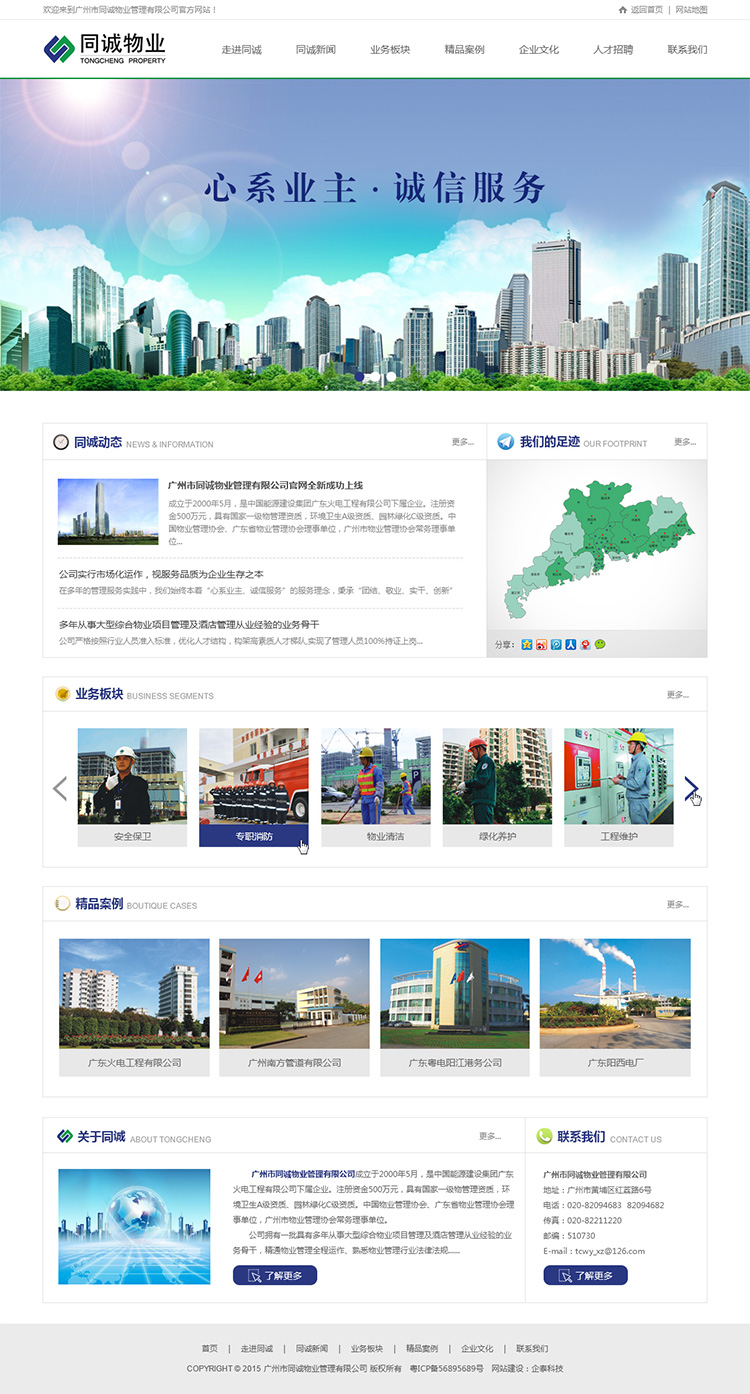This screenshot has height=1394, width=750.
Task: Go to the 同诚新闻 menu
Action: [x=315, y=49]
